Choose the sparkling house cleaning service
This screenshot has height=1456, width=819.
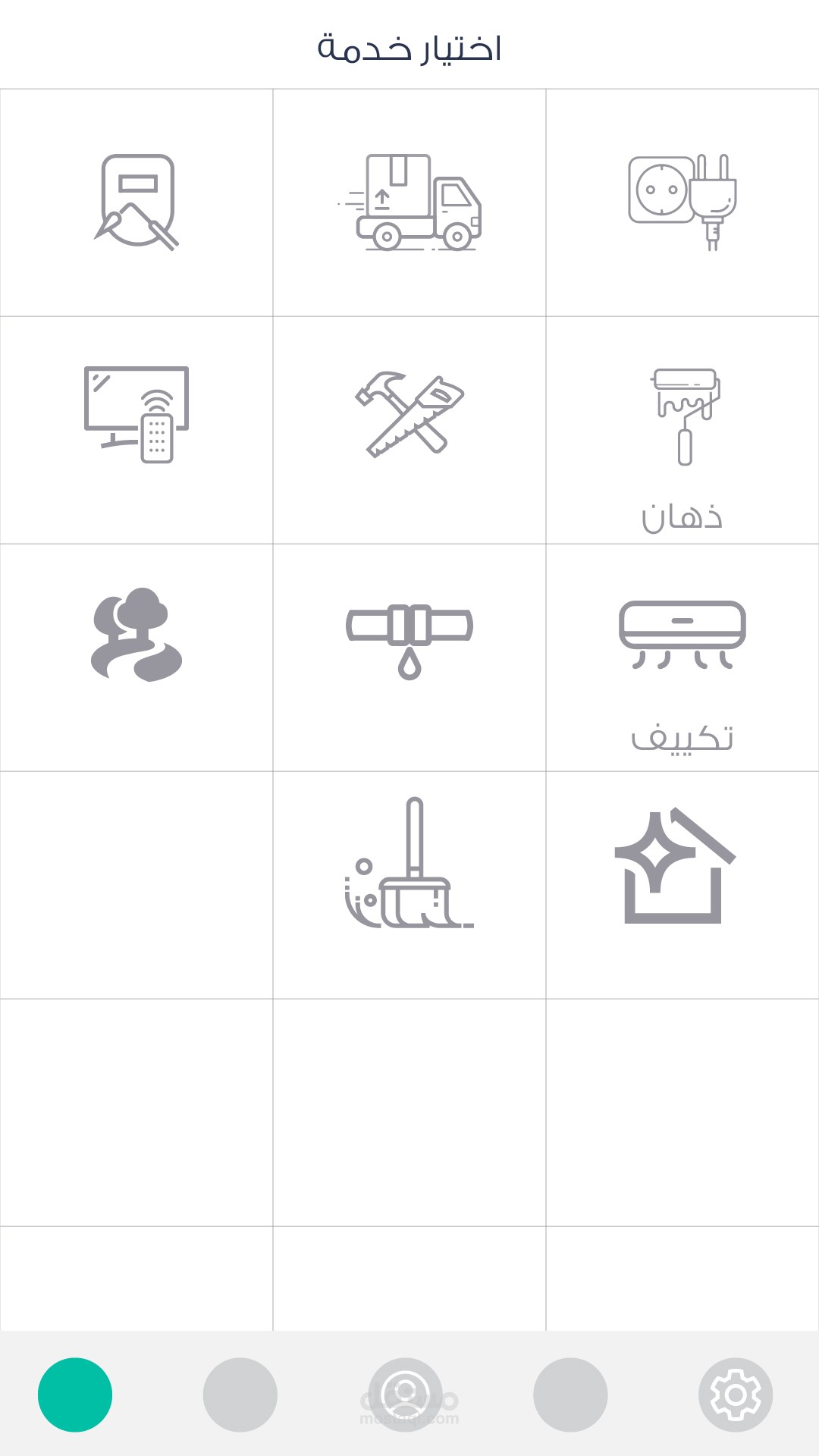pyautogui.click(x=682, y=885)
